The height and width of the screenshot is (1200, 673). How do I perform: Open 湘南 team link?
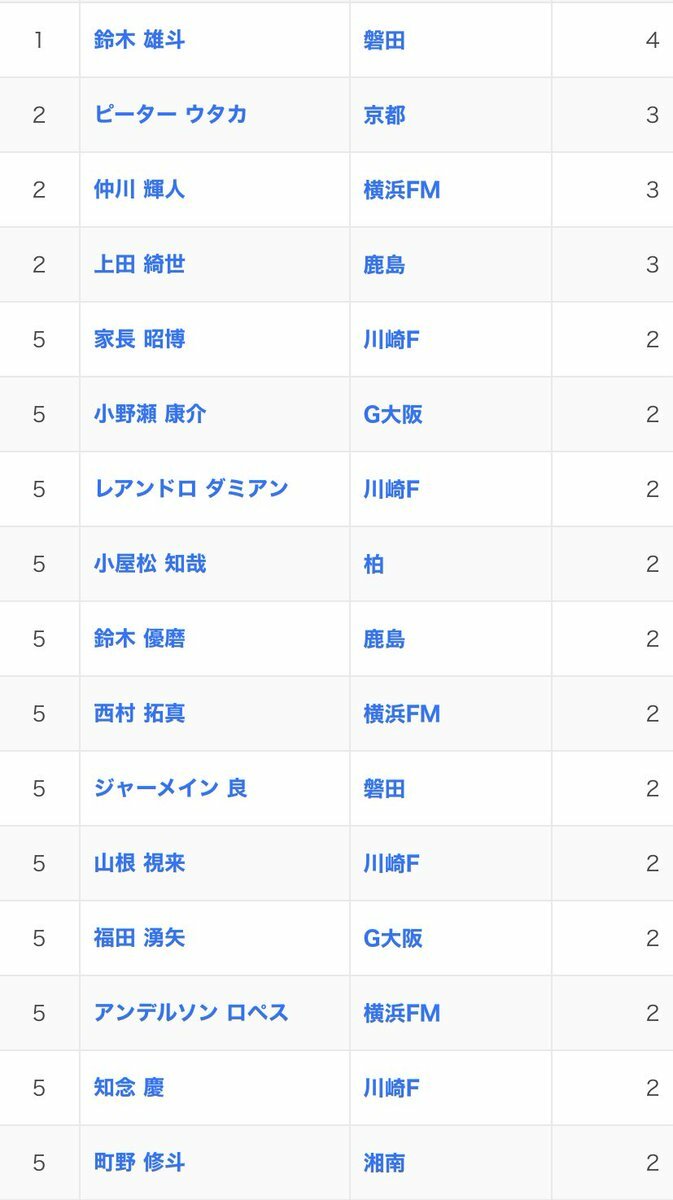pos(384,1162)
